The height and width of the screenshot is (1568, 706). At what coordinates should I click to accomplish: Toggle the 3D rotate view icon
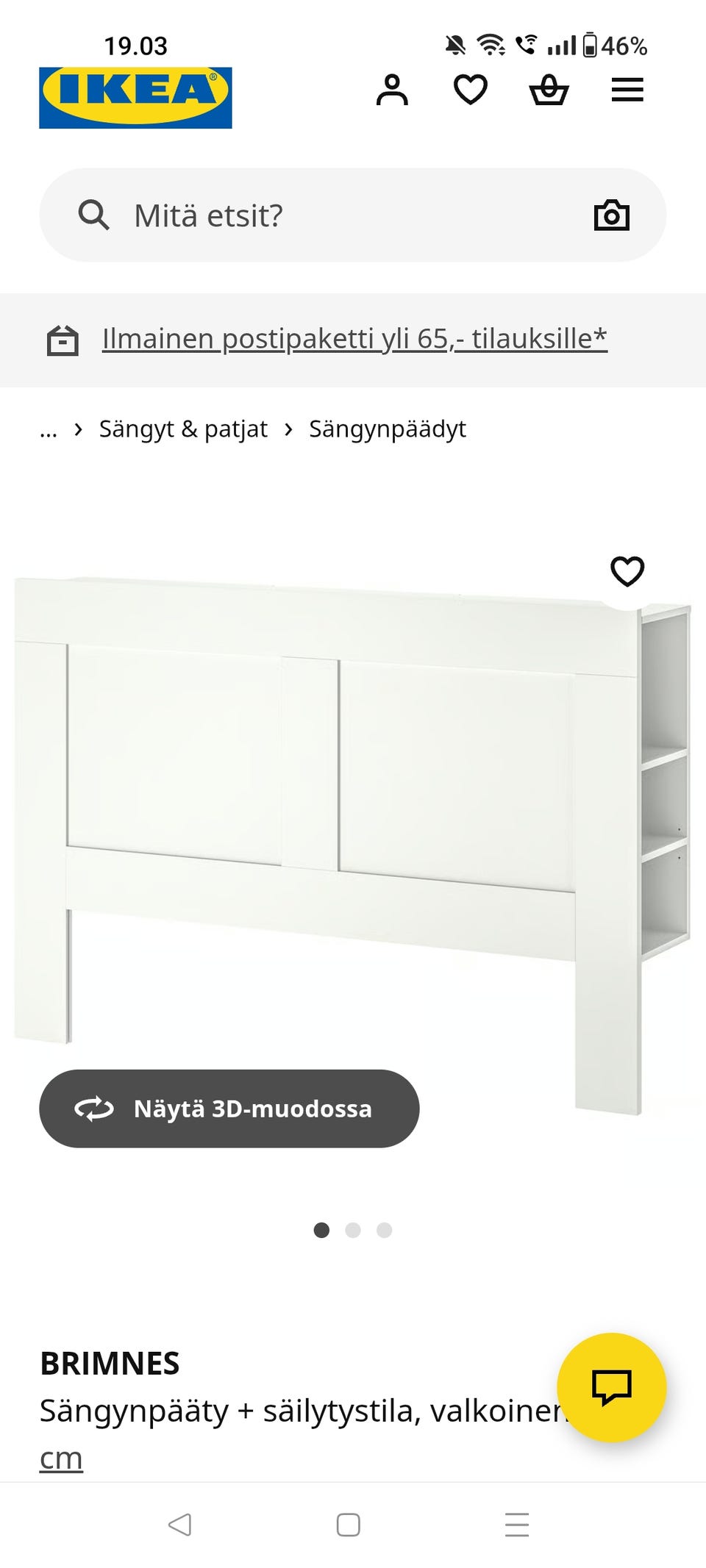[x=93, y=1109]
